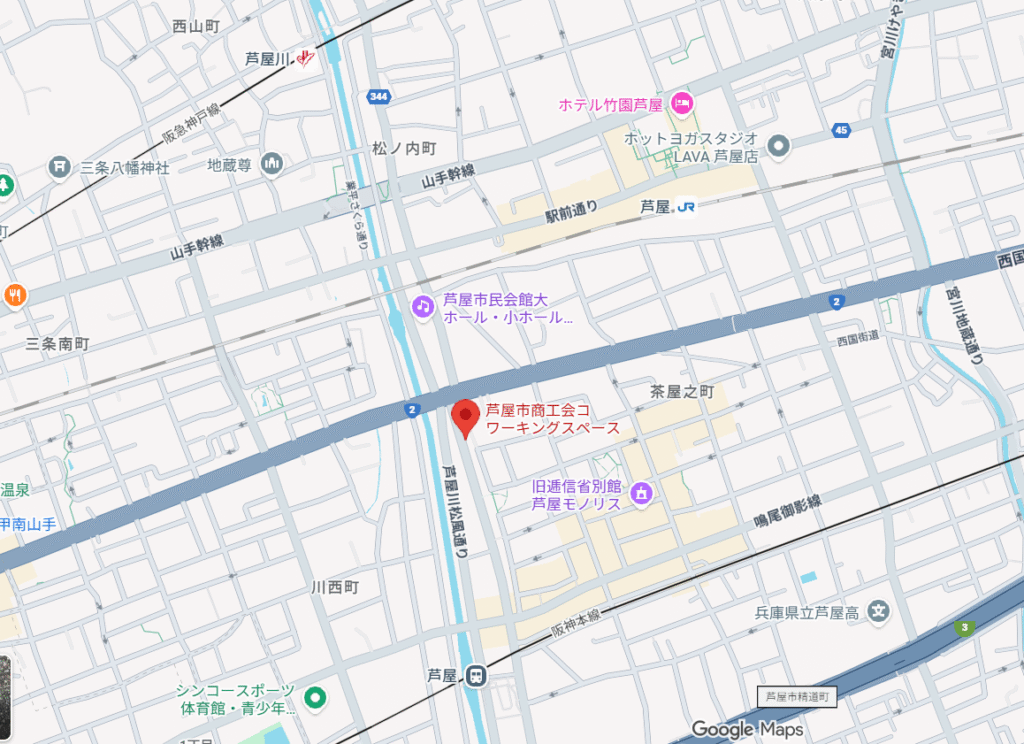The image size is (1024, 744).
Task: Open 芦屋市民会館大ホール・小ホール place marker
Action: pyautogui.click(x=423, y=307)
